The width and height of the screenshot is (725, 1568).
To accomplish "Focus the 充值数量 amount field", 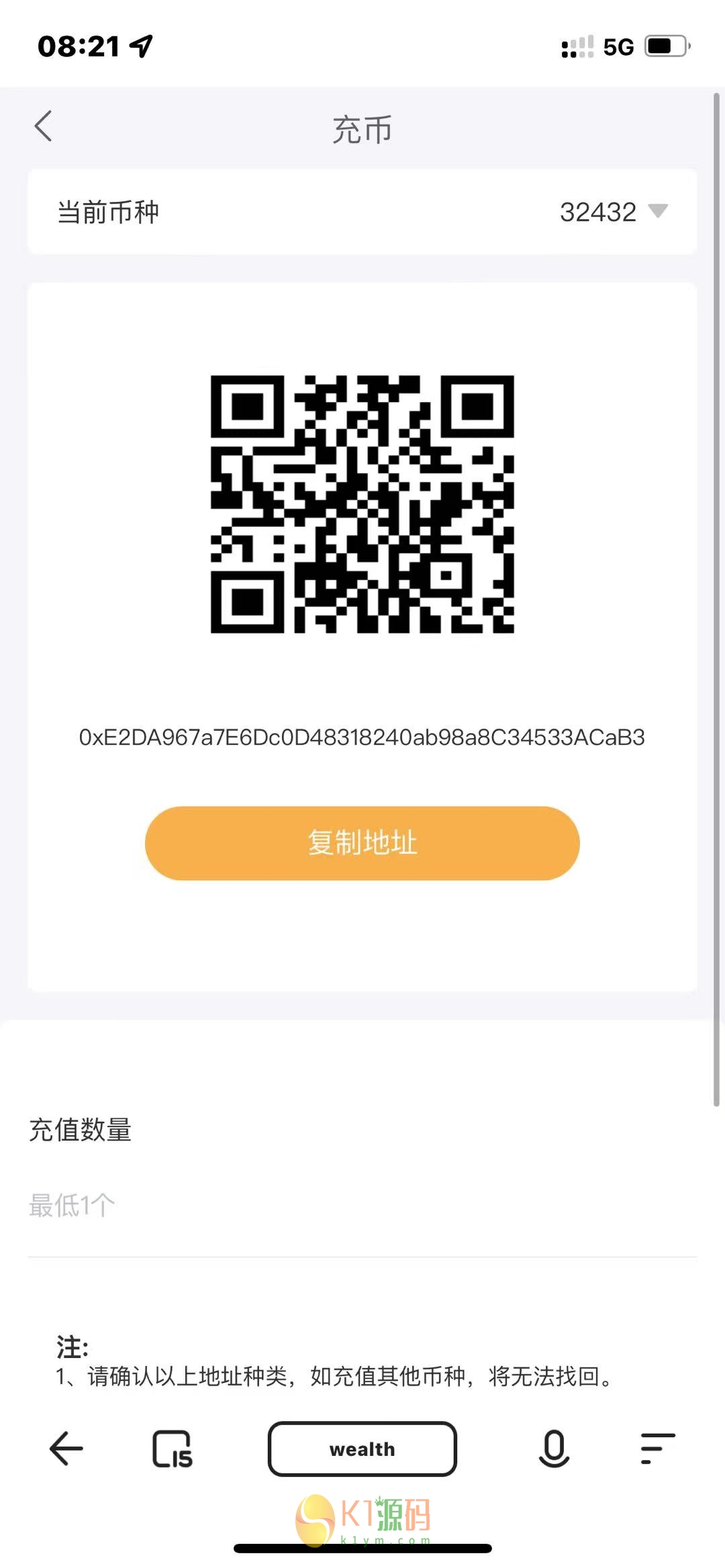I will click(x=362, y=1206).
